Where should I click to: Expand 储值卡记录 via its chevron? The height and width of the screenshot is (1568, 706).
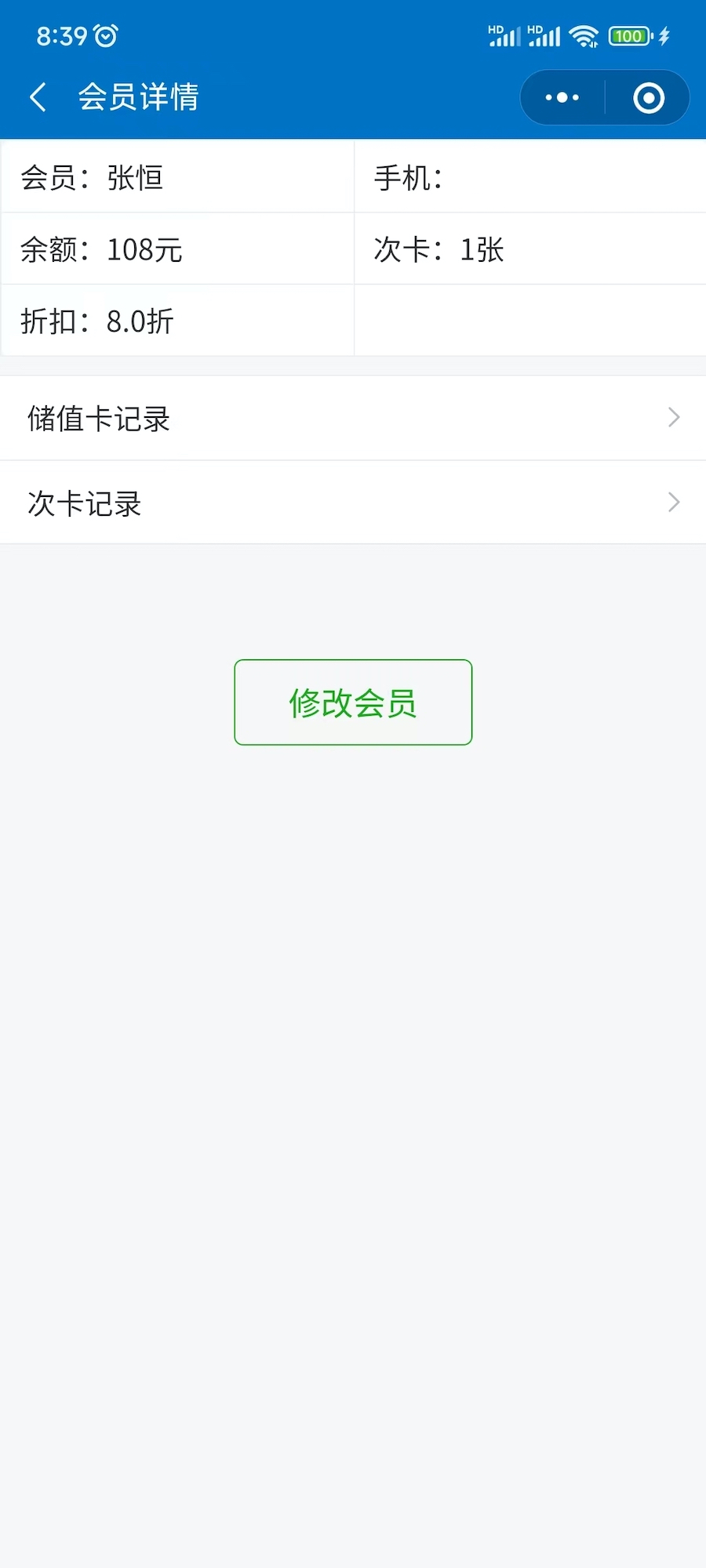673,418
